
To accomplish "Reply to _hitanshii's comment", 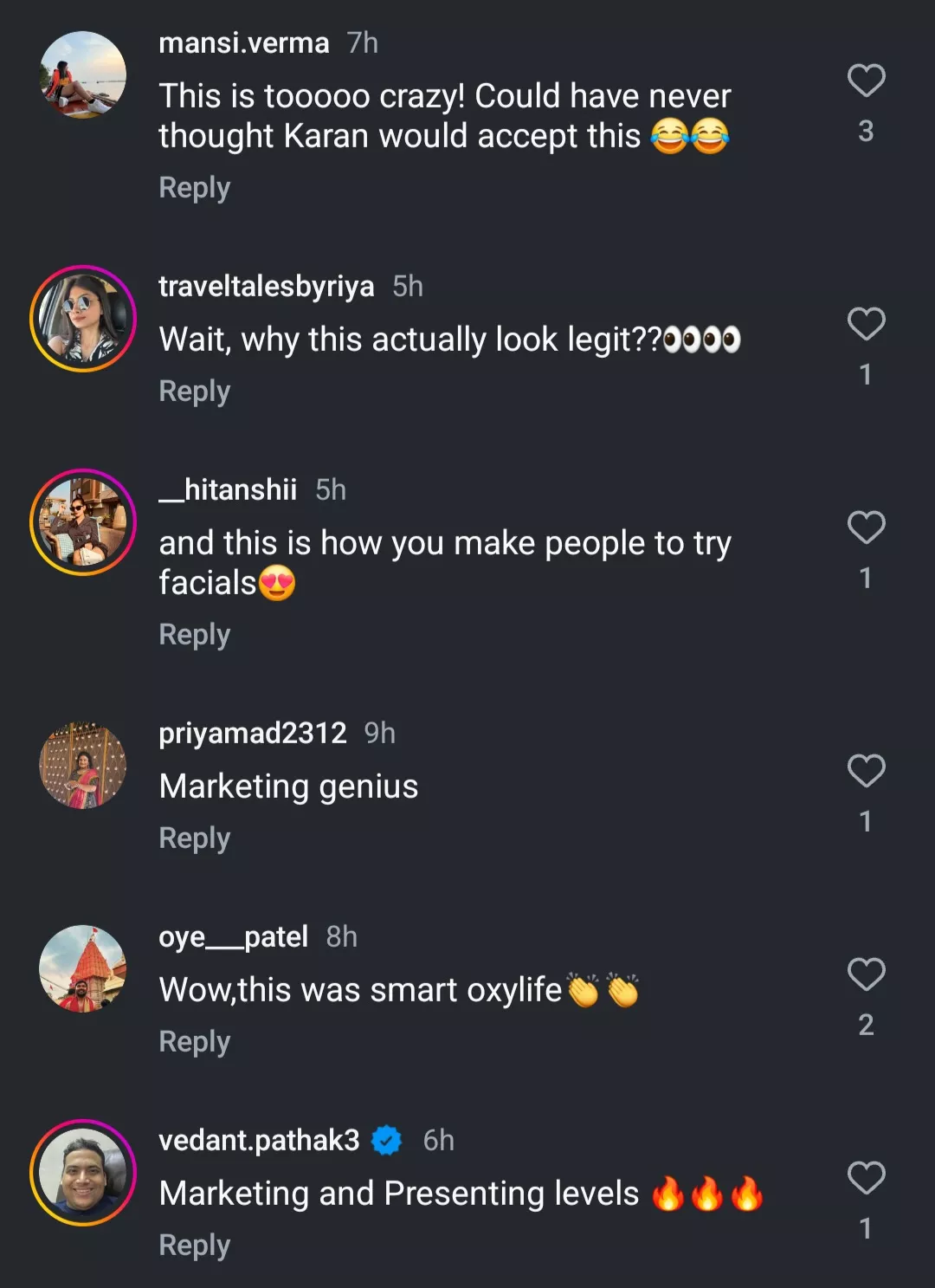I will (194, 635).
